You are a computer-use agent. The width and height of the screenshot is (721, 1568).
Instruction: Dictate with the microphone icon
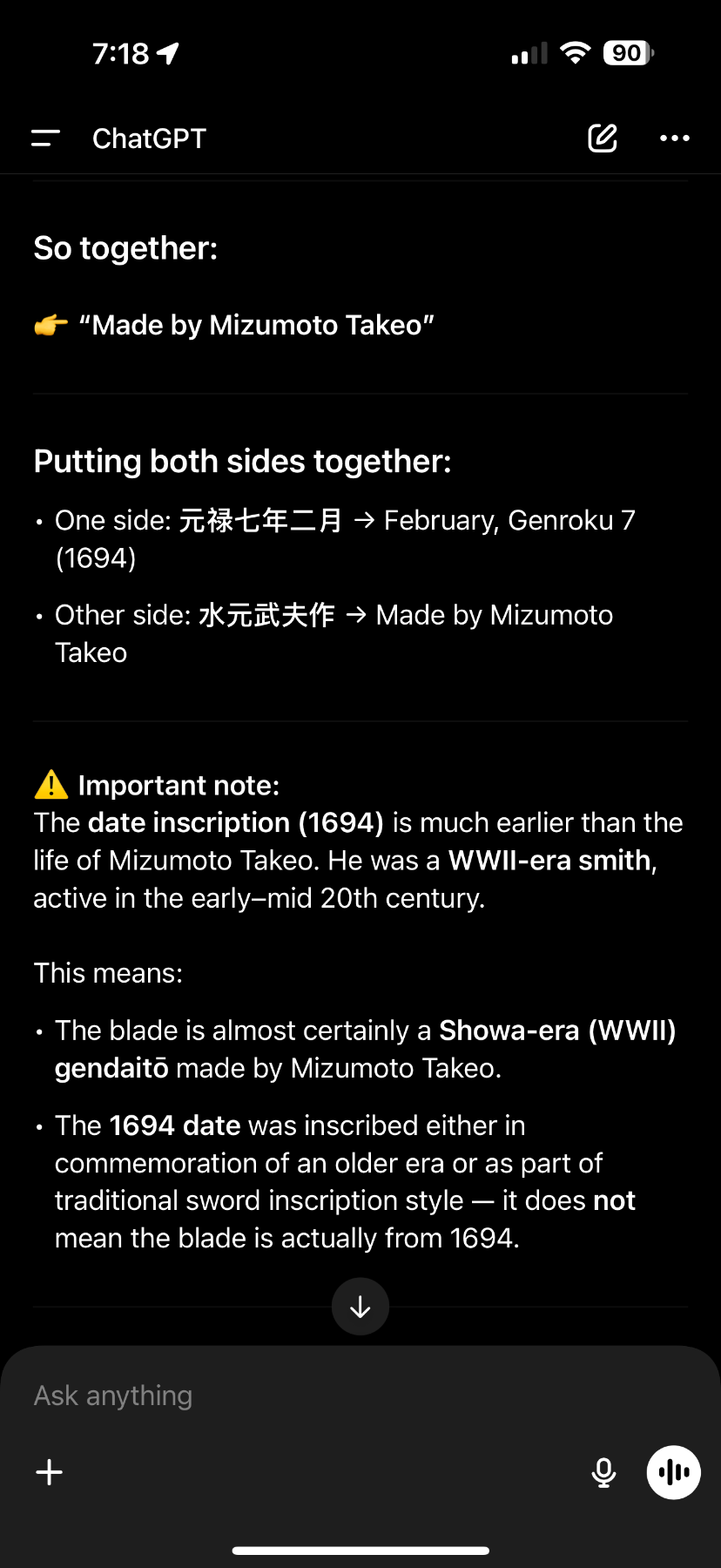603,1472
